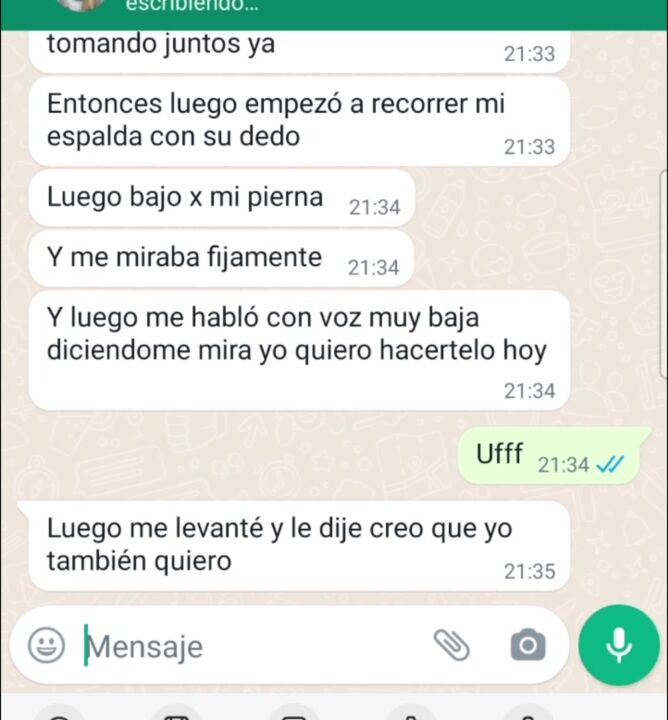The image size is (668, 720).
Task: Record a voice message with the microphone
Action: tap(619, 645)
